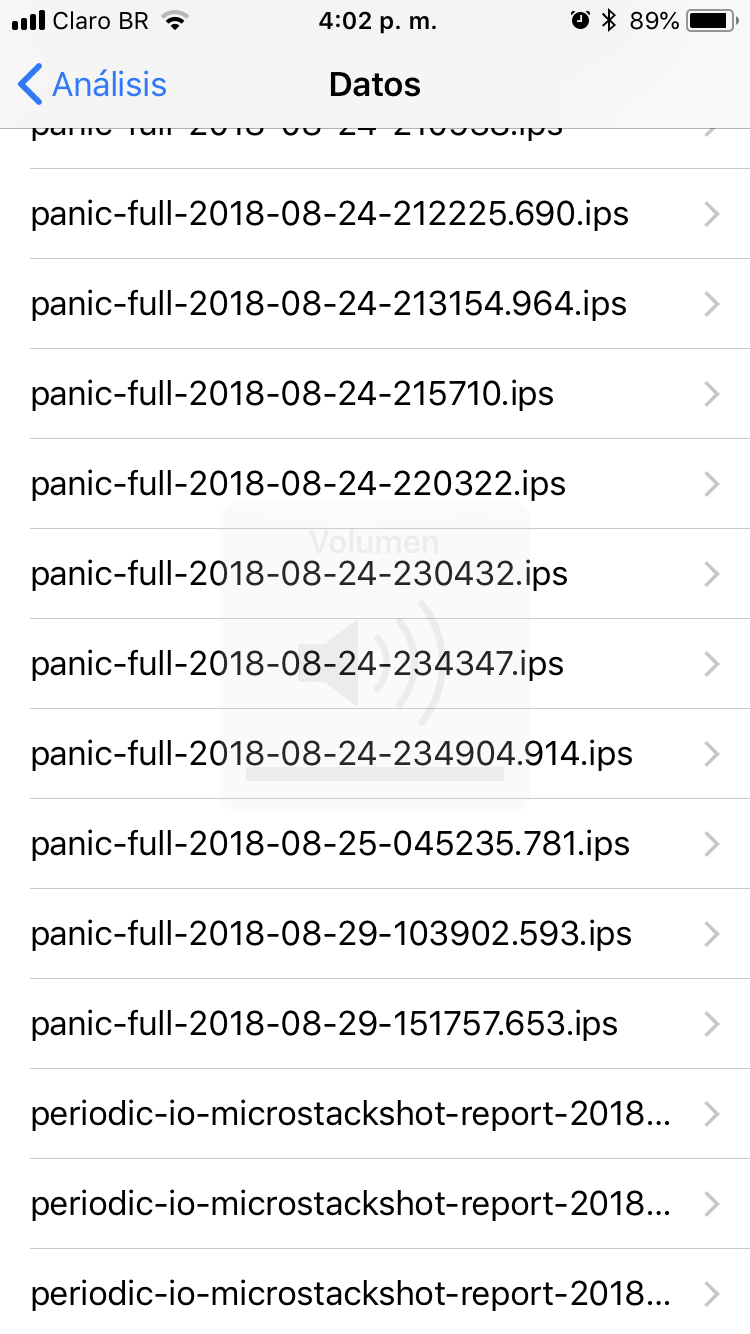Viewport: 750px width, 1334px height.
Task: Open panic-full-2018-08-29-151757.653.ips entry
Action: (x=324, y=1024)
